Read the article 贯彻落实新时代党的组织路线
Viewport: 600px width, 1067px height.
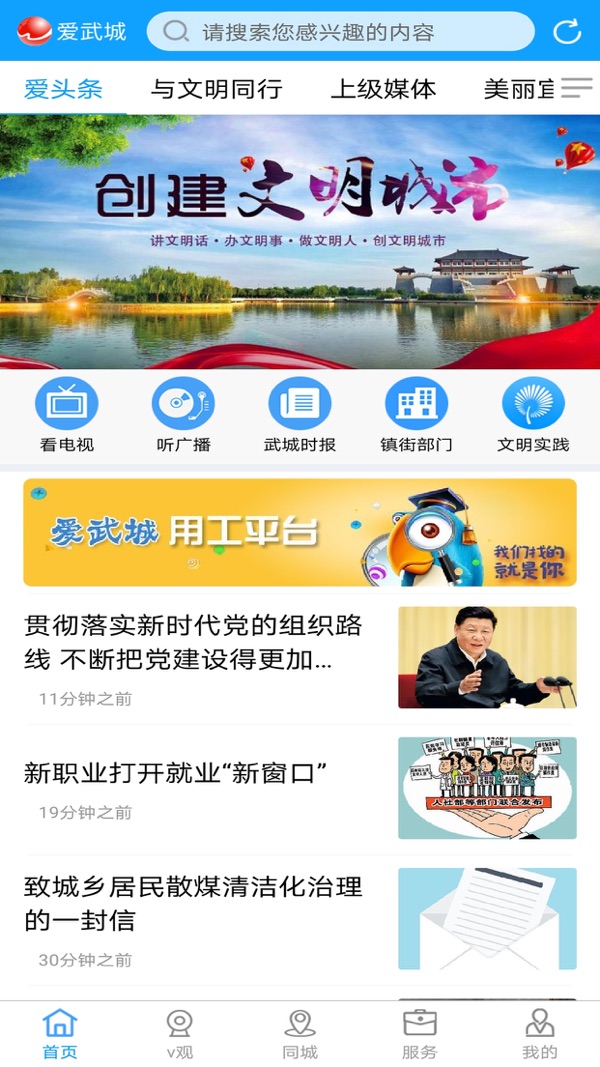pyautogui.click(x=193, y=642)
